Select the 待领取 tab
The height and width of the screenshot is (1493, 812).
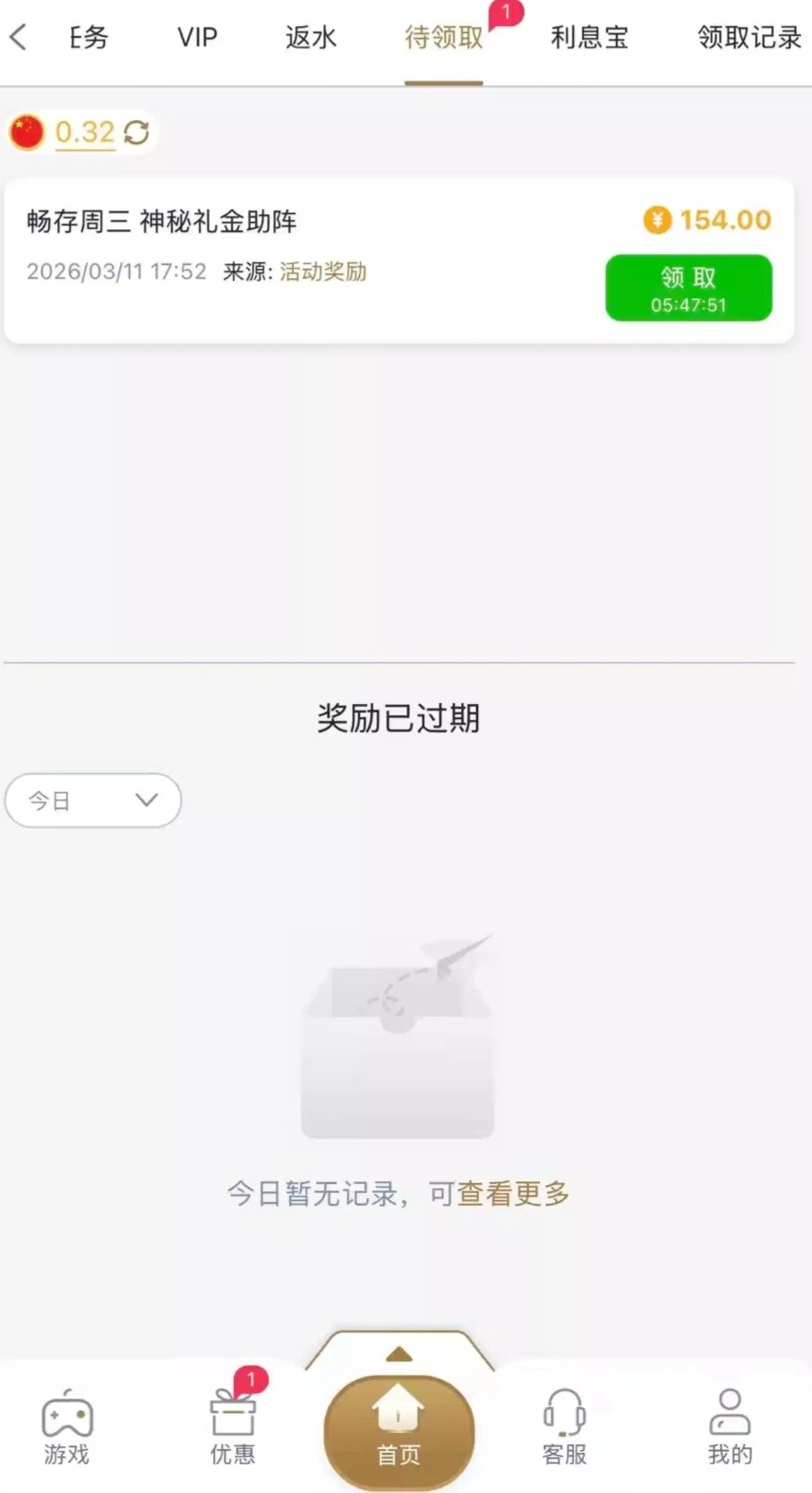coord(443,38)
